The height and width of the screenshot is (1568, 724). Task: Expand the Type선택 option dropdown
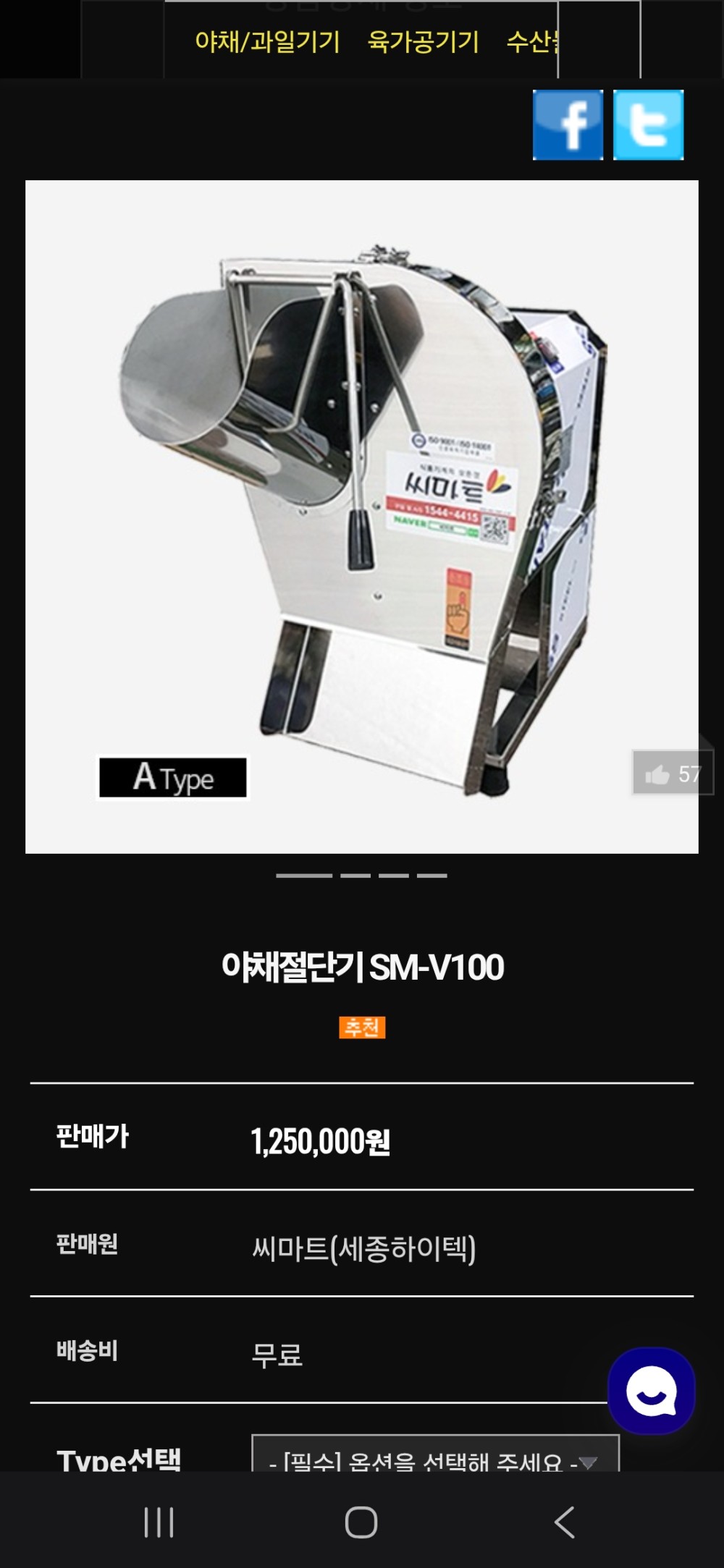point(435,1457)
